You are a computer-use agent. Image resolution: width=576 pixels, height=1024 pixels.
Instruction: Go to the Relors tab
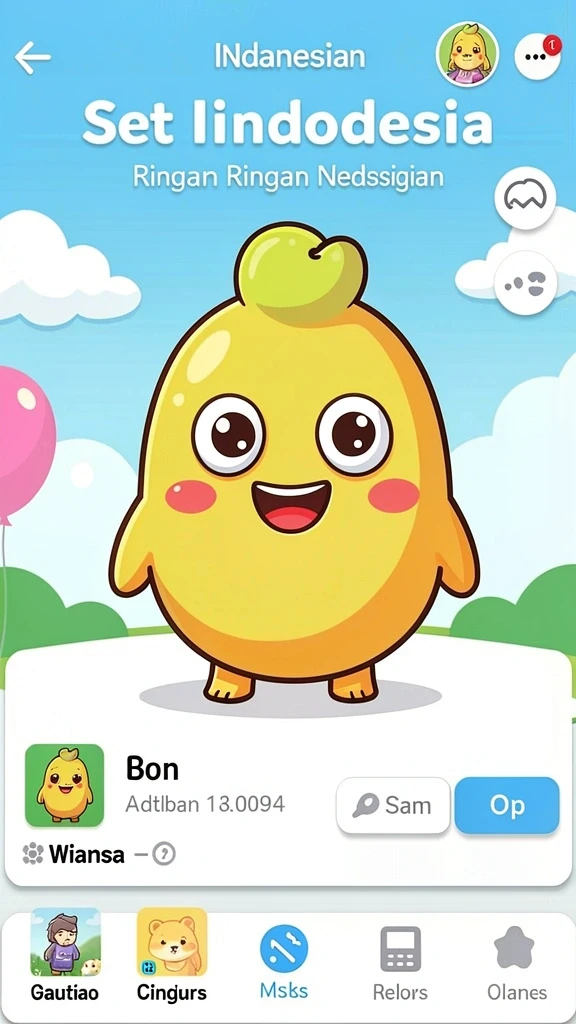400,964
